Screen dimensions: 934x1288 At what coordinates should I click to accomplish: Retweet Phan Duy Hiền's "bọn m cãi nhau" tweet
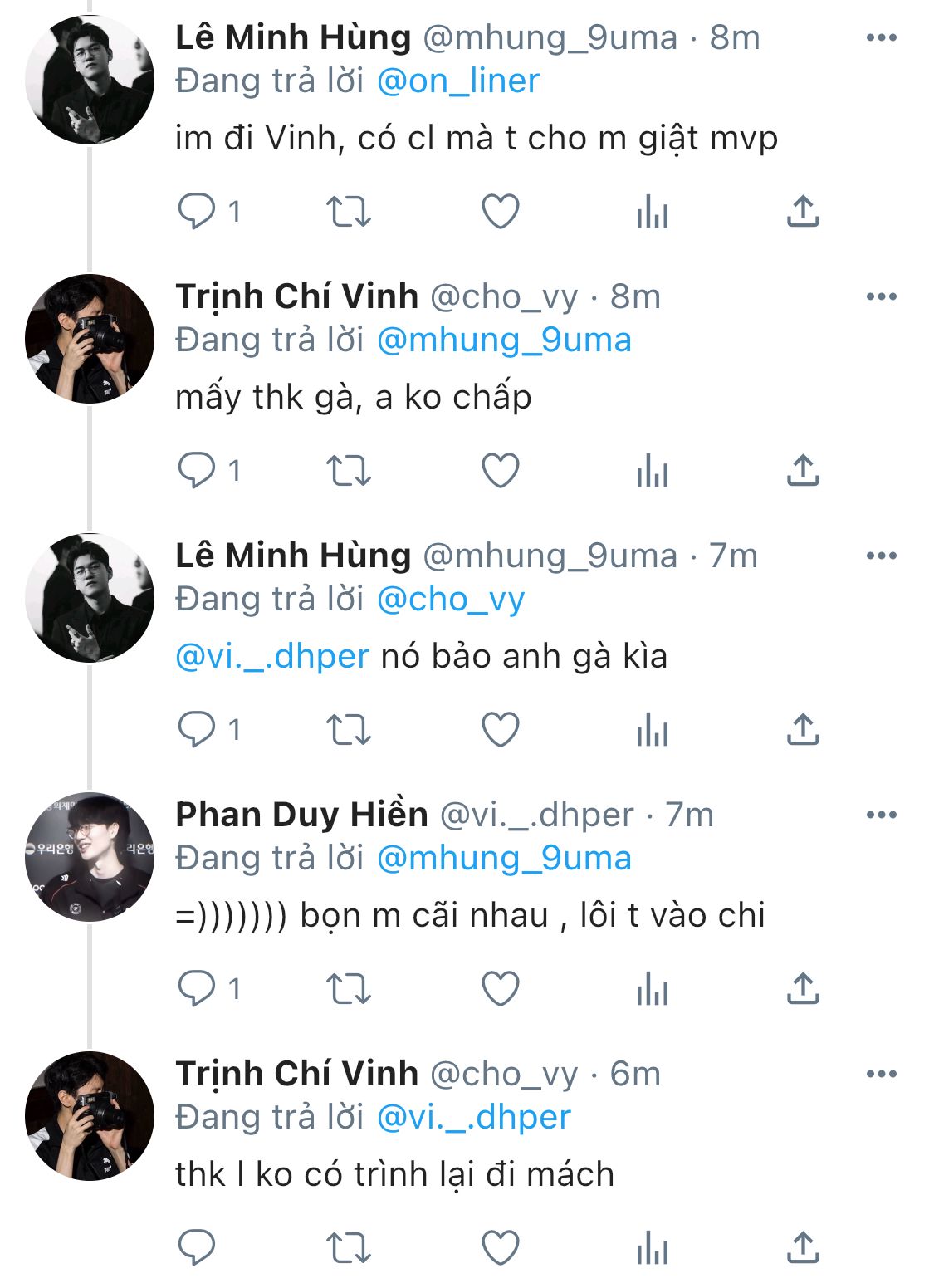[349, 989]
